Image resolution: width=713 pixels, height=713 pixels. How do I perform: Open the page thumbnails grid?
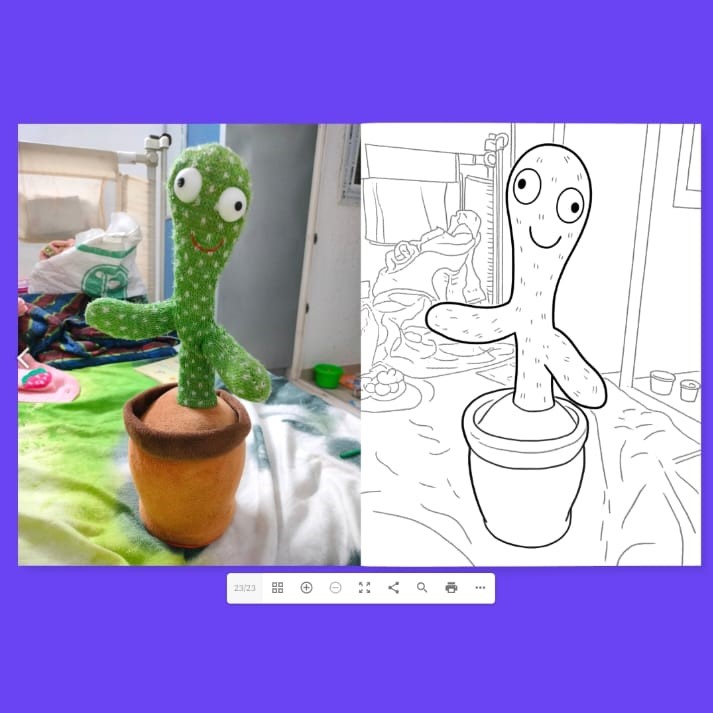click(x=278, y=588)
